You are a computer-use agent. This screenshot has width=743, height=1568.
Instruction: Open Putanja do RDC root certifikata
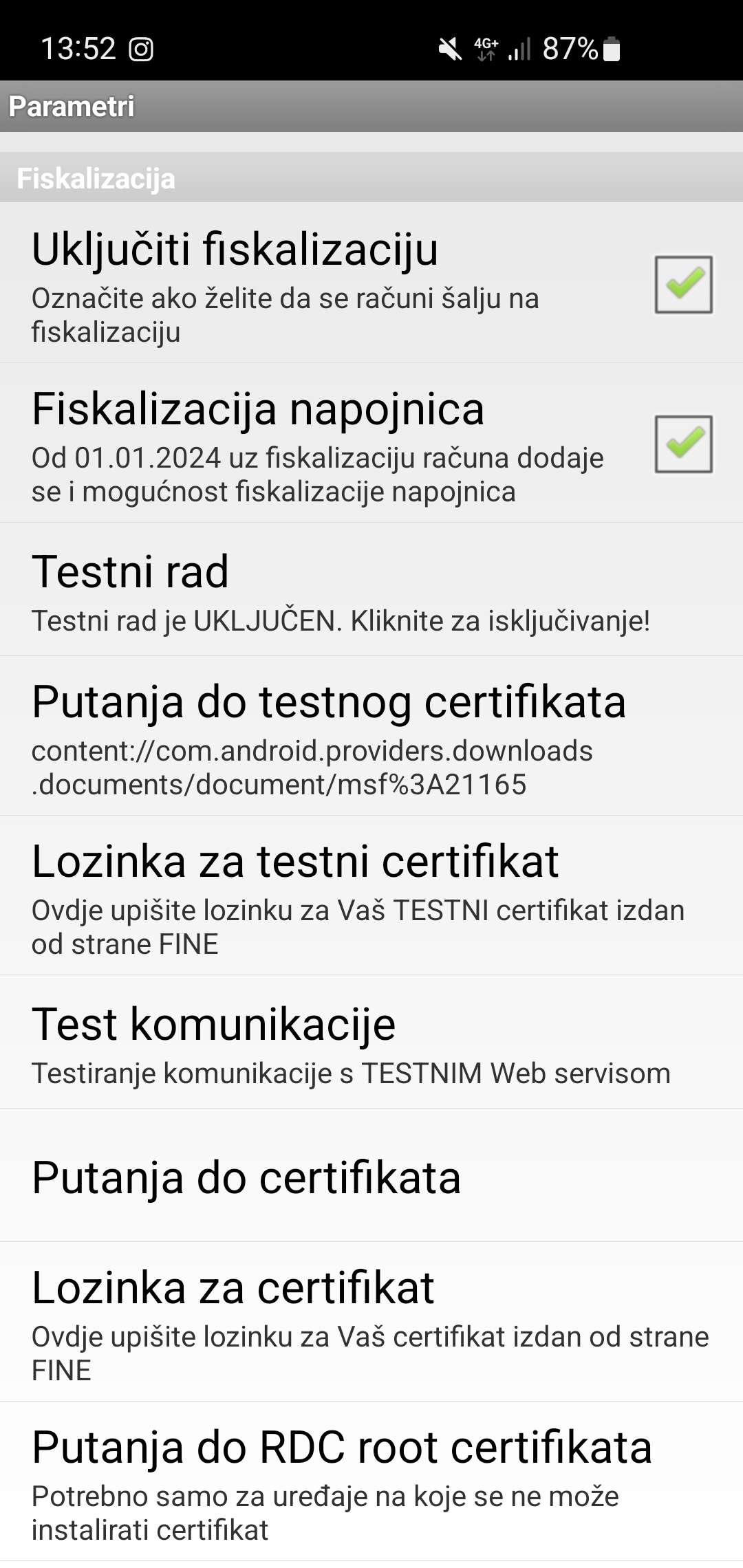point(371,1481)
